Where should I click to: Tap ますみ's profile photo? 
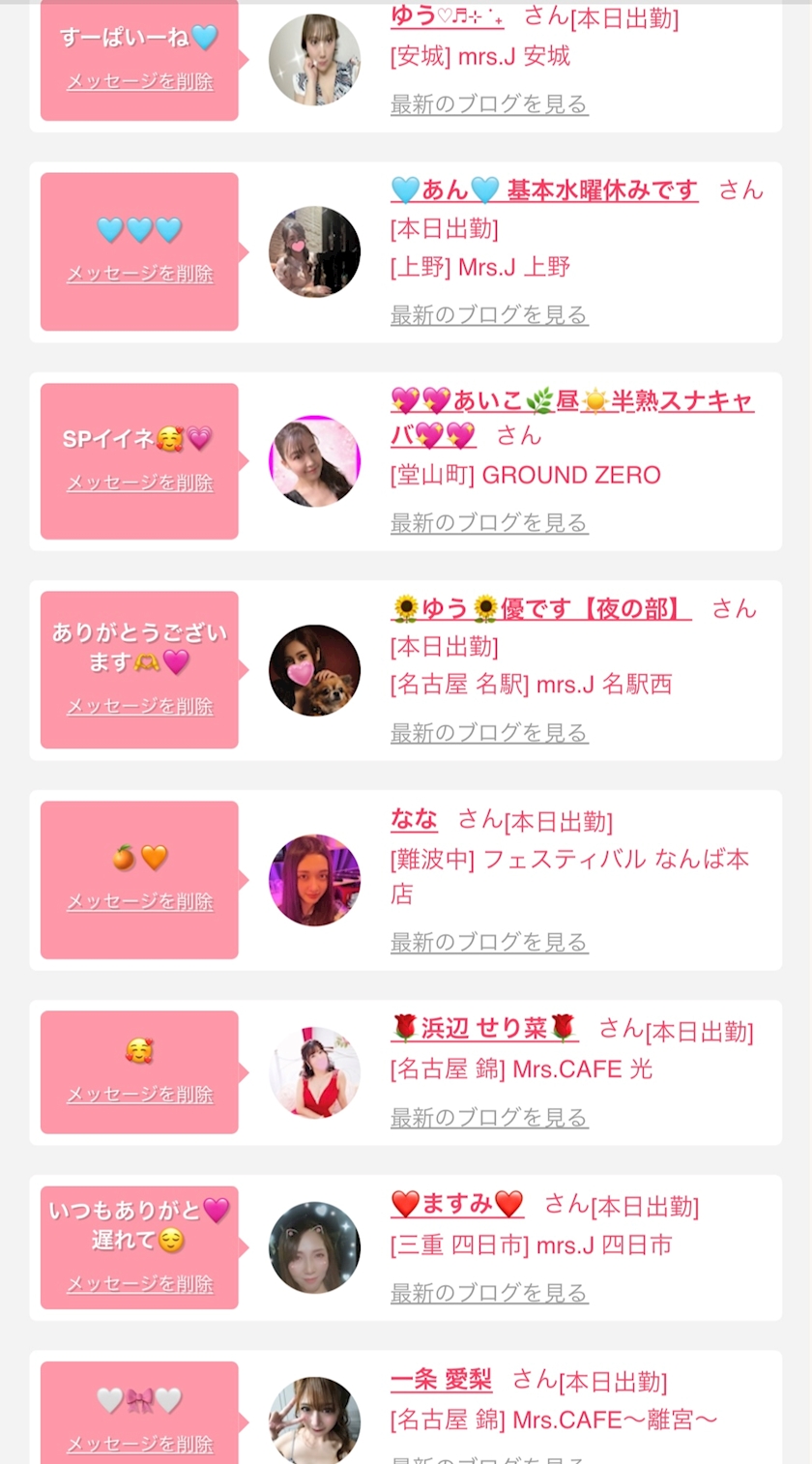pos(314,1247)
